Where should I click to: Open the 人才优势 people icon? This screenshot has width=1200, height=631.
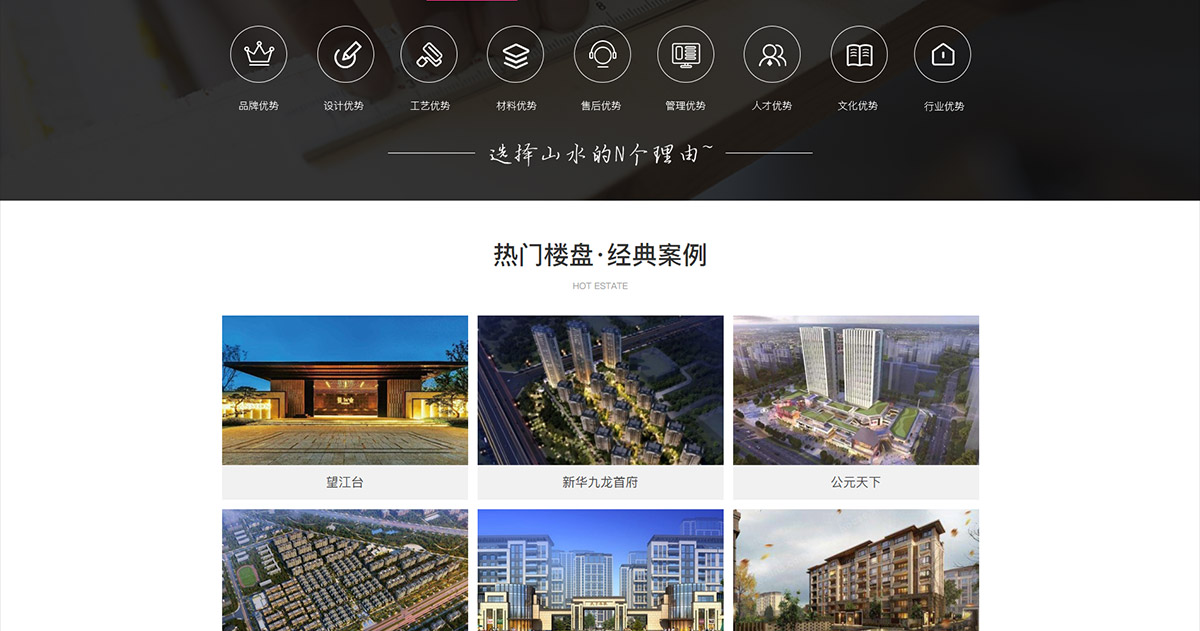(772, 54)
